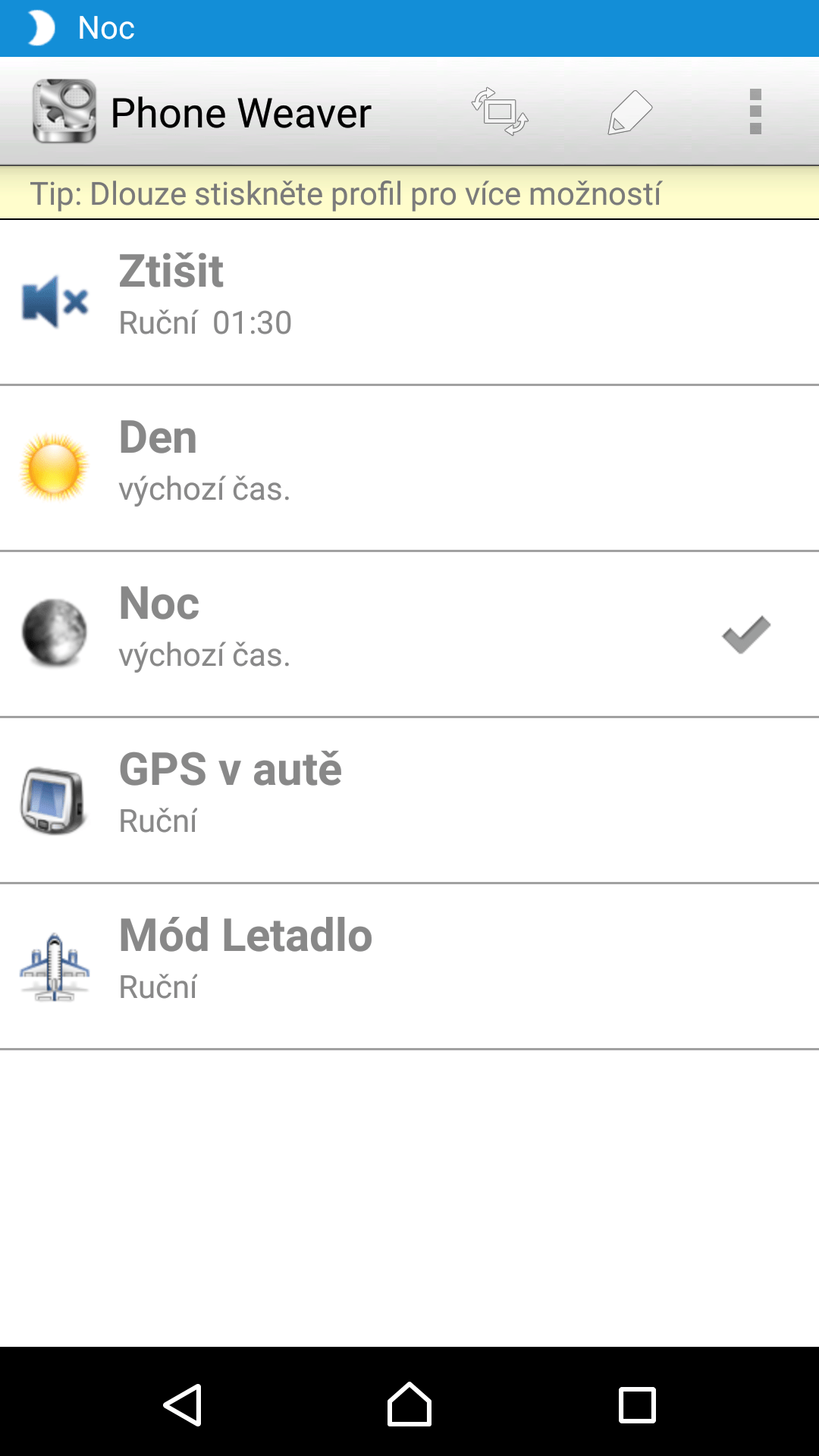Open the overflow menu
The image size is (819, 1456).
tap(755, 111)
